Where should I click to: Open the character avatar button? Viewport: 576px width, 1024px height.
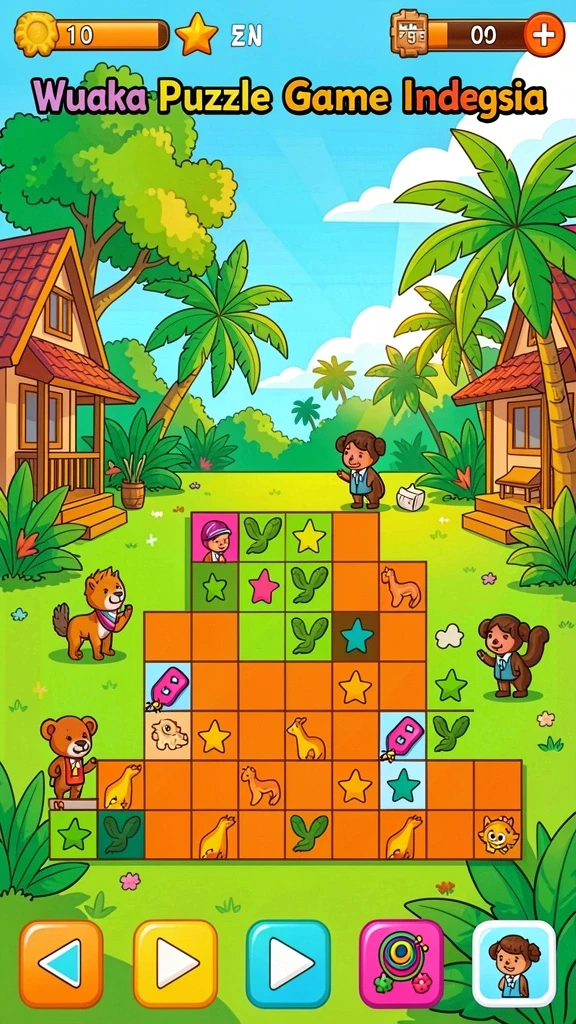coord(515,962)
